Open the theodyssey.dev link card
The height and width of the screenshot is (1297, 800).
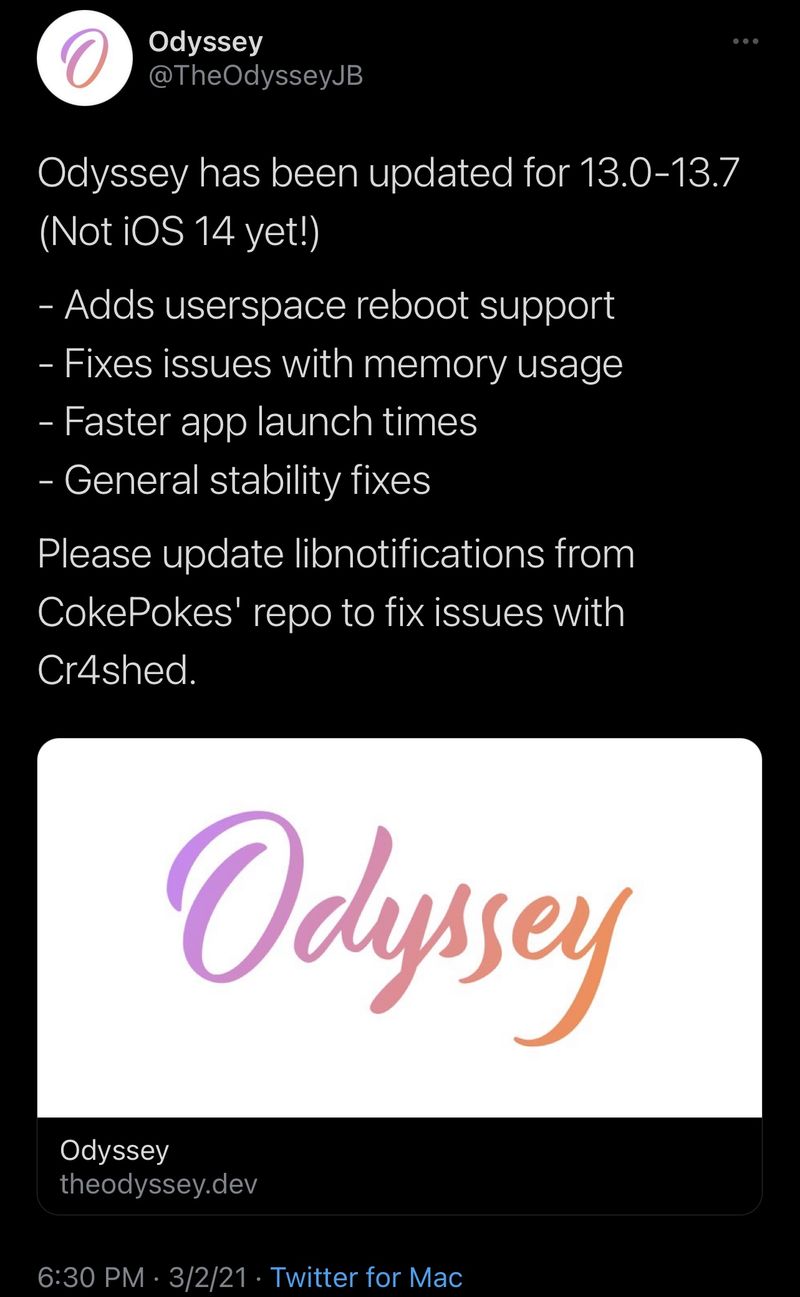click(400, 976)
